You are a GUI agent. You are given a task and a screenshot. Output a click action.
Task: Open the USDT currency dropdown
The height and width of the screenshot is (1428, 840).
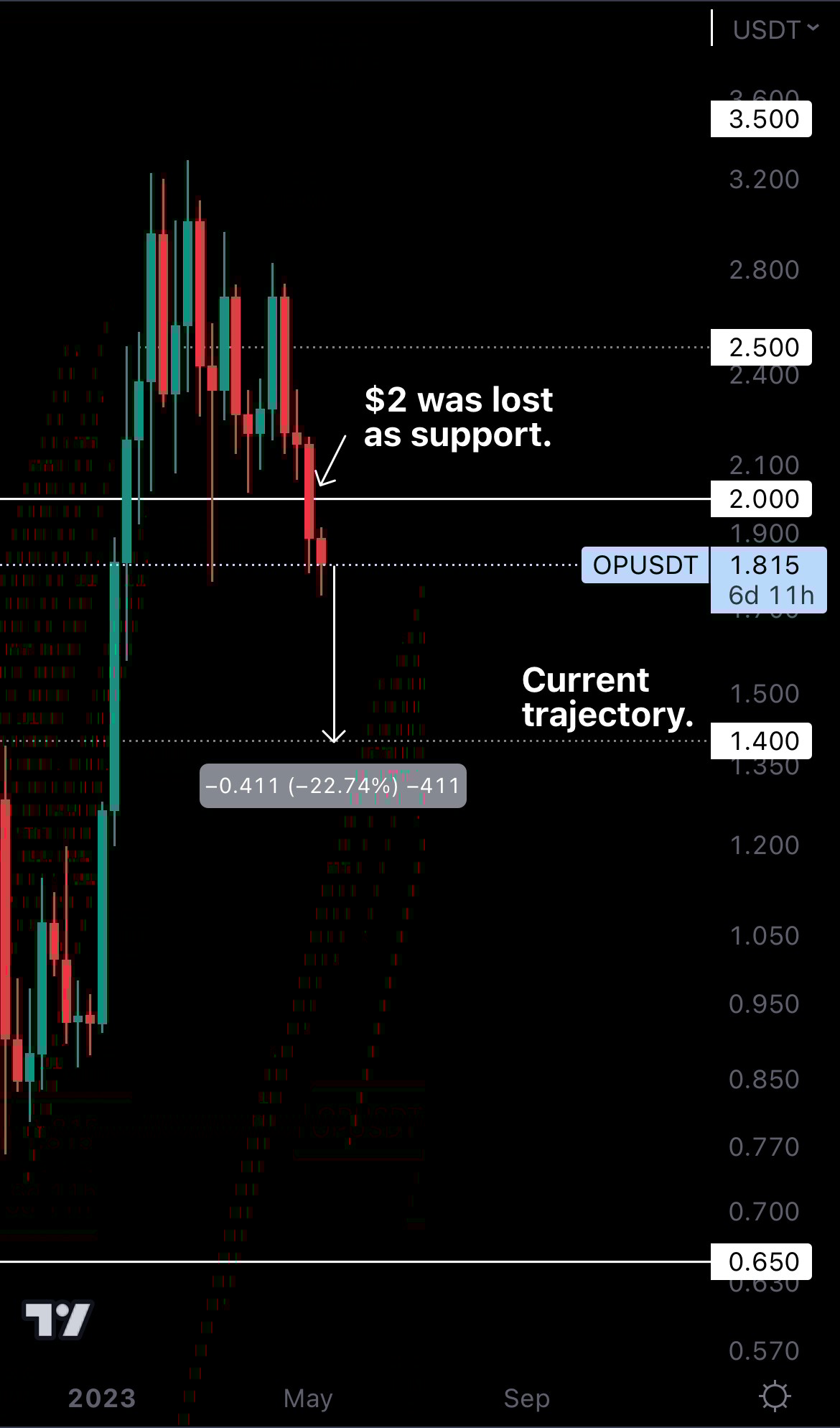tap(775, 29)
